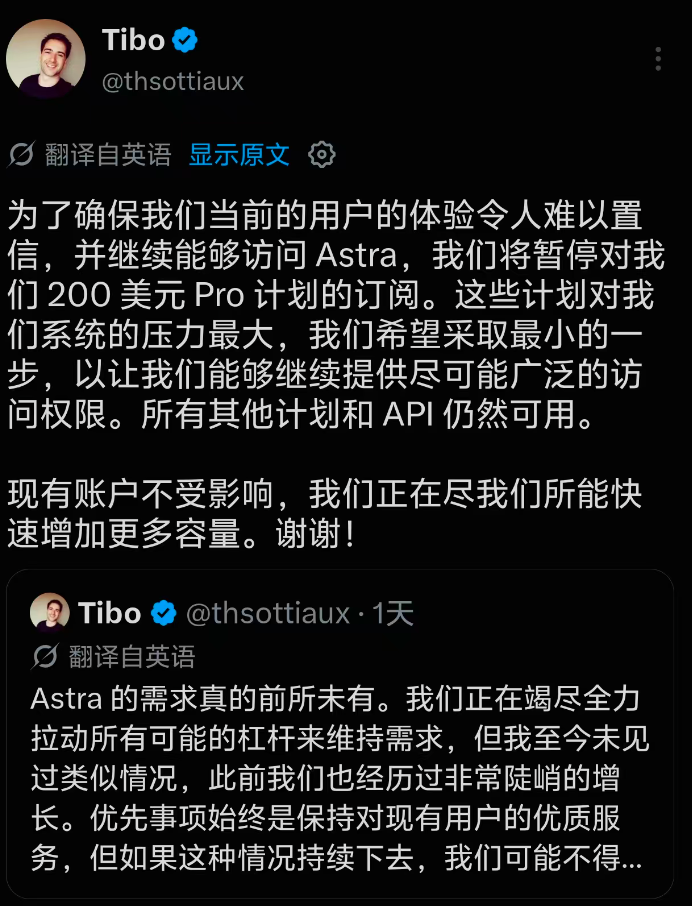Open Tibo's profile picture at top

click(46, 59)
